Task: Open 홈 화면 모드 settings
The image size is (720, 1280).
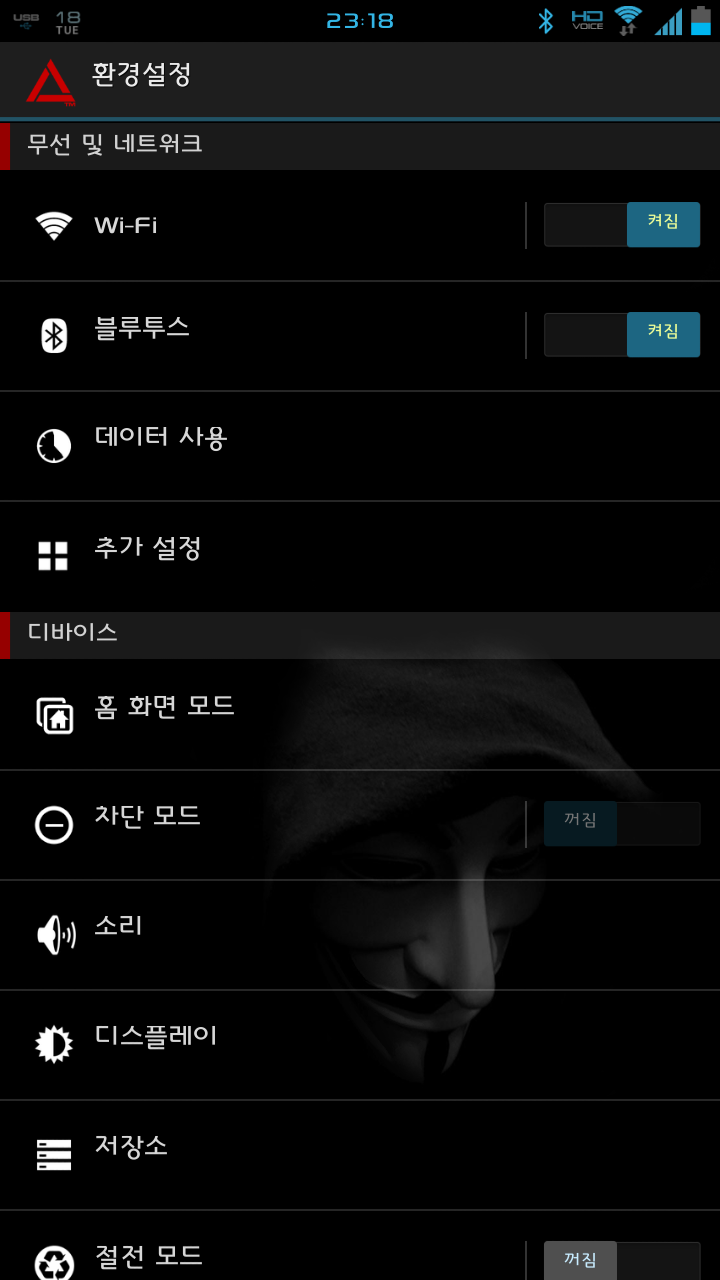Action: coord(360,714)
